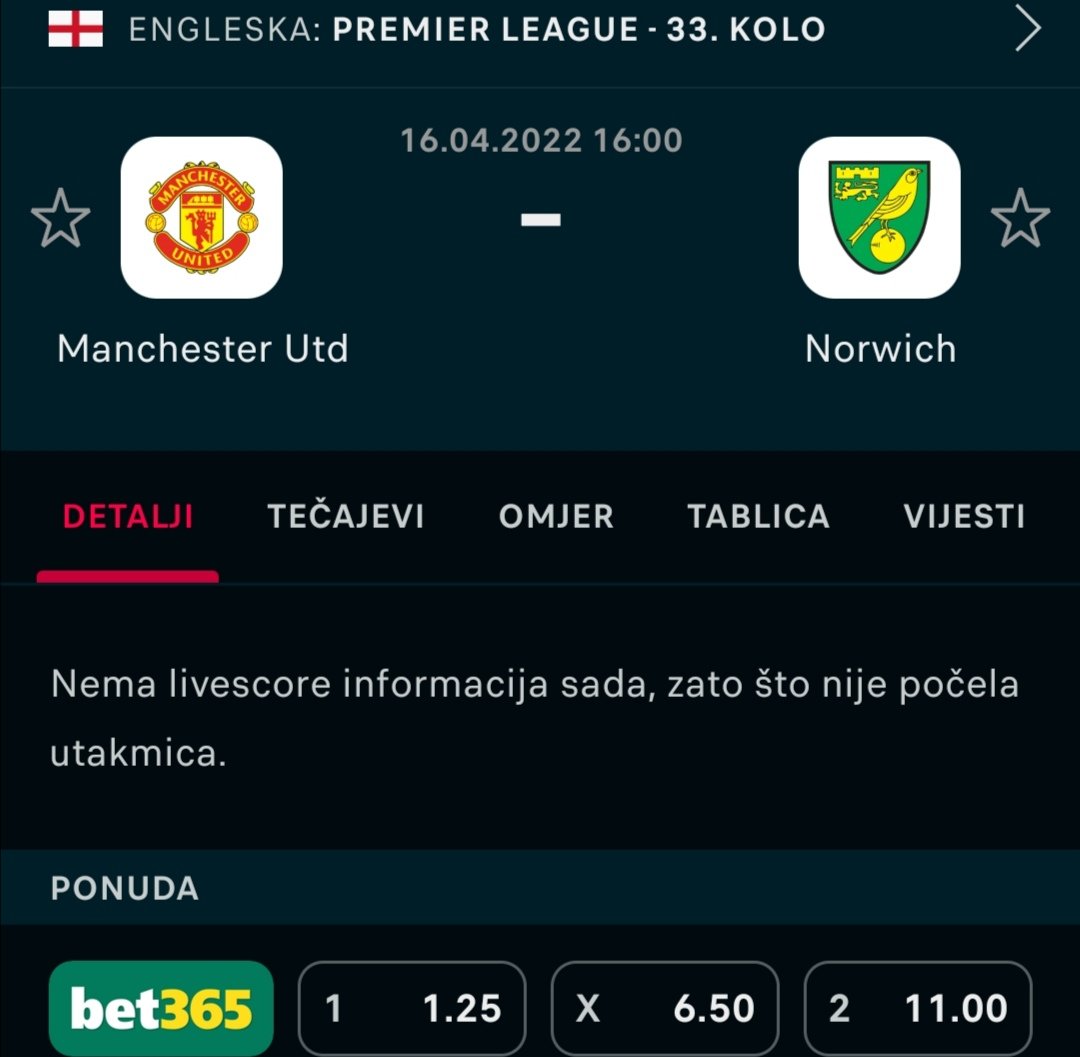
Task: Switch to the Omjer tab
Action: [556, 516]
